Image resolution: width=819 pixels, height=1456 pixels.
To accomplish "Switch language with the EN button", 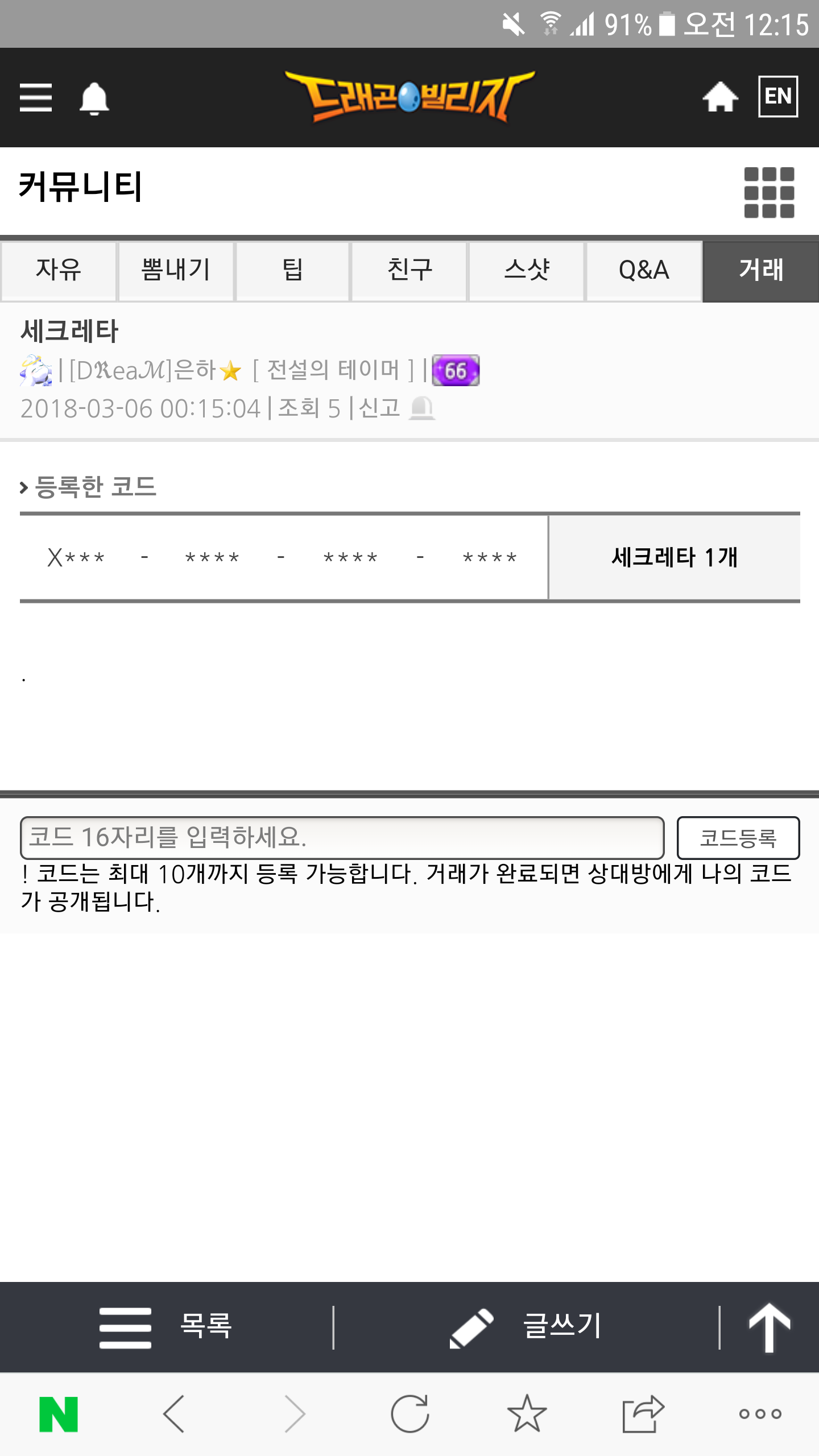I will [778, 96].
